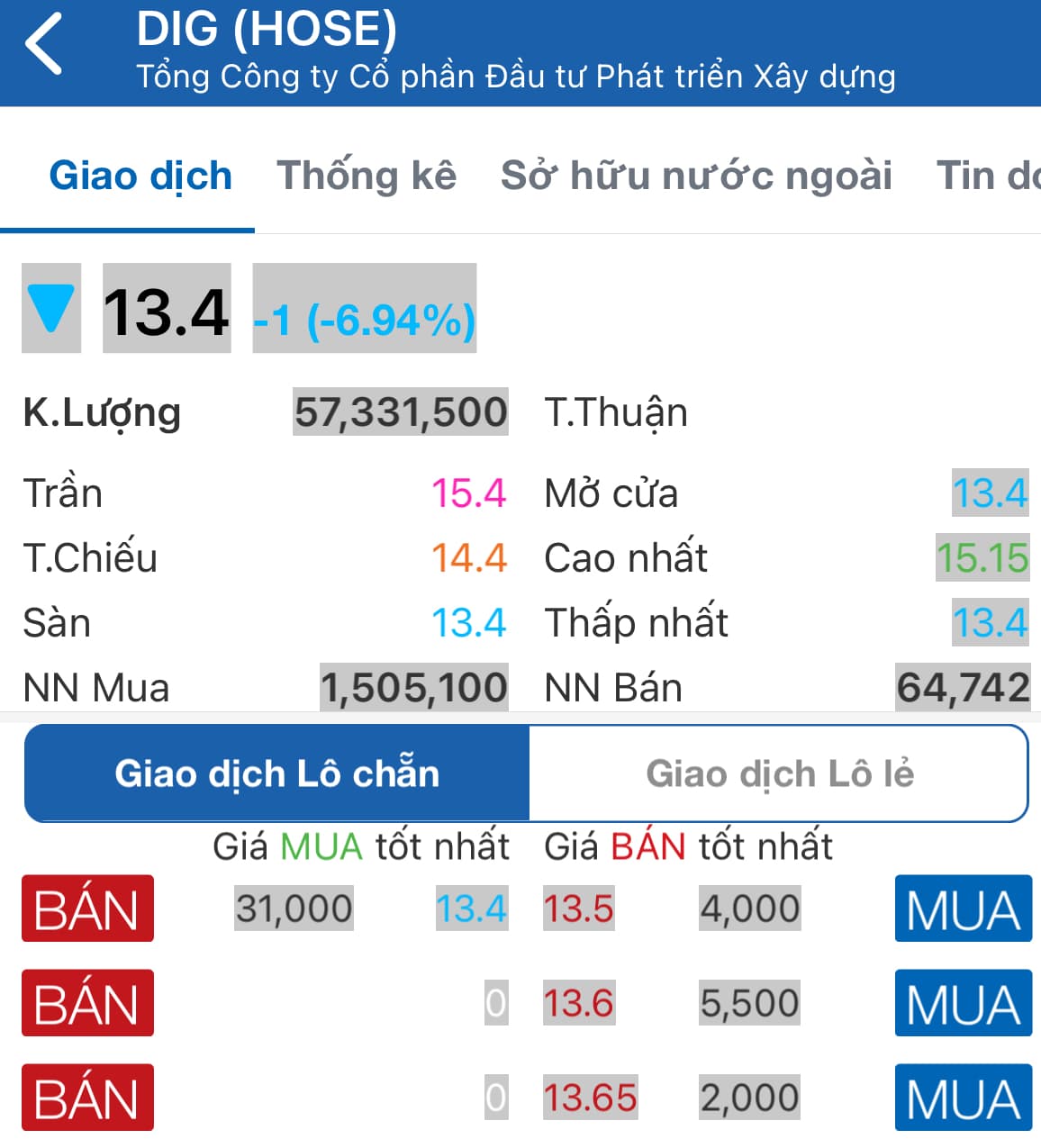
Task: Tap BÁN in the 13.4 bid row
Action: (87, 908)
